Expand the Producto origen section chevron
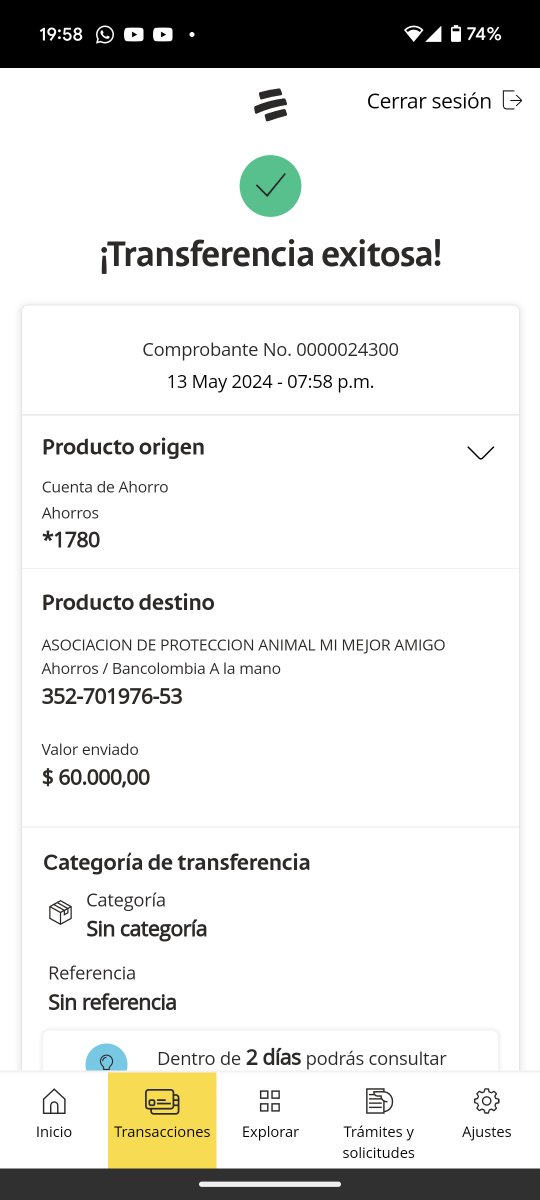 481,453
